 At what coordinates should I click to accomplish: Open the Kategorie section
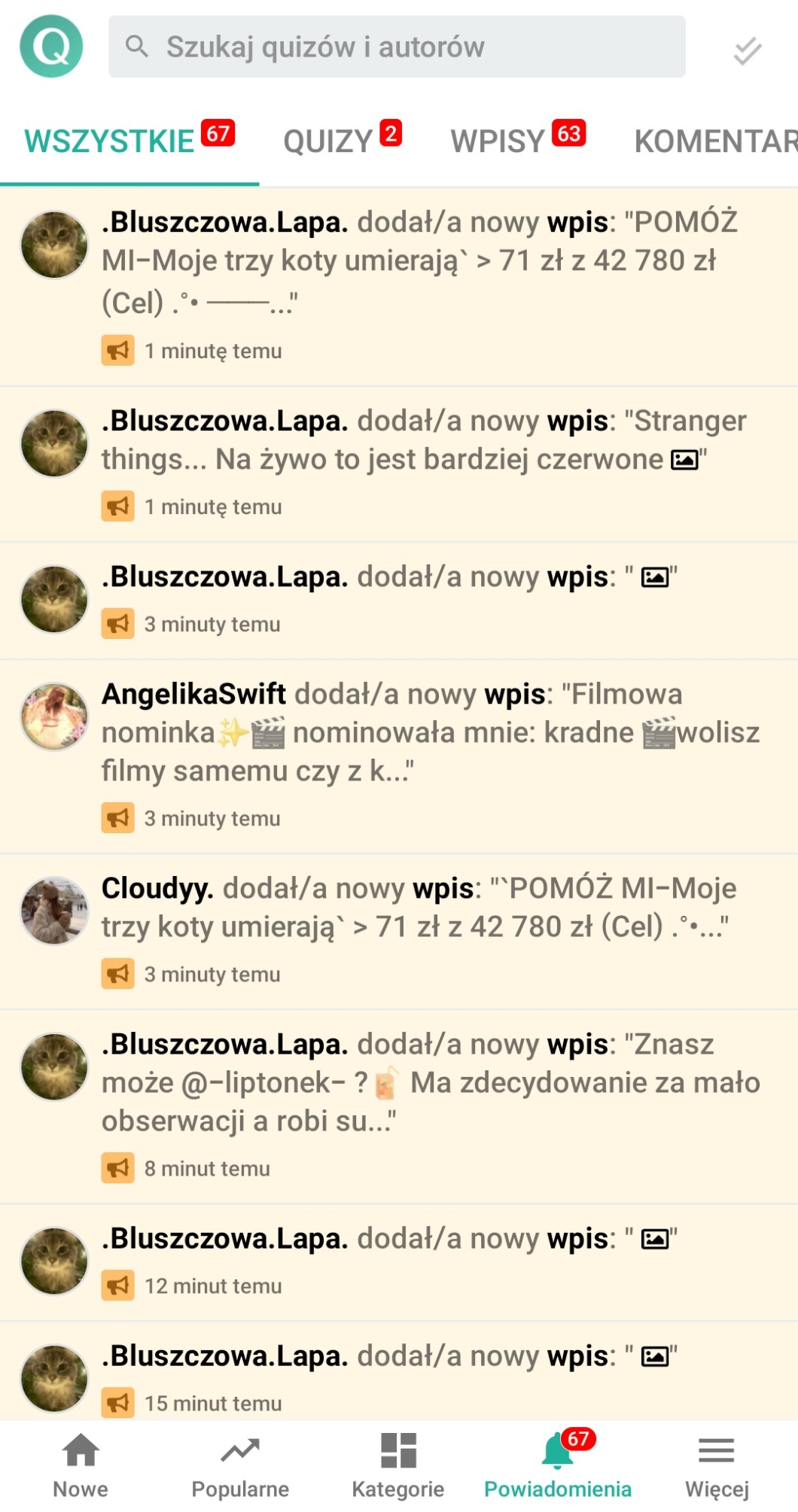(x=398, y=1465)
